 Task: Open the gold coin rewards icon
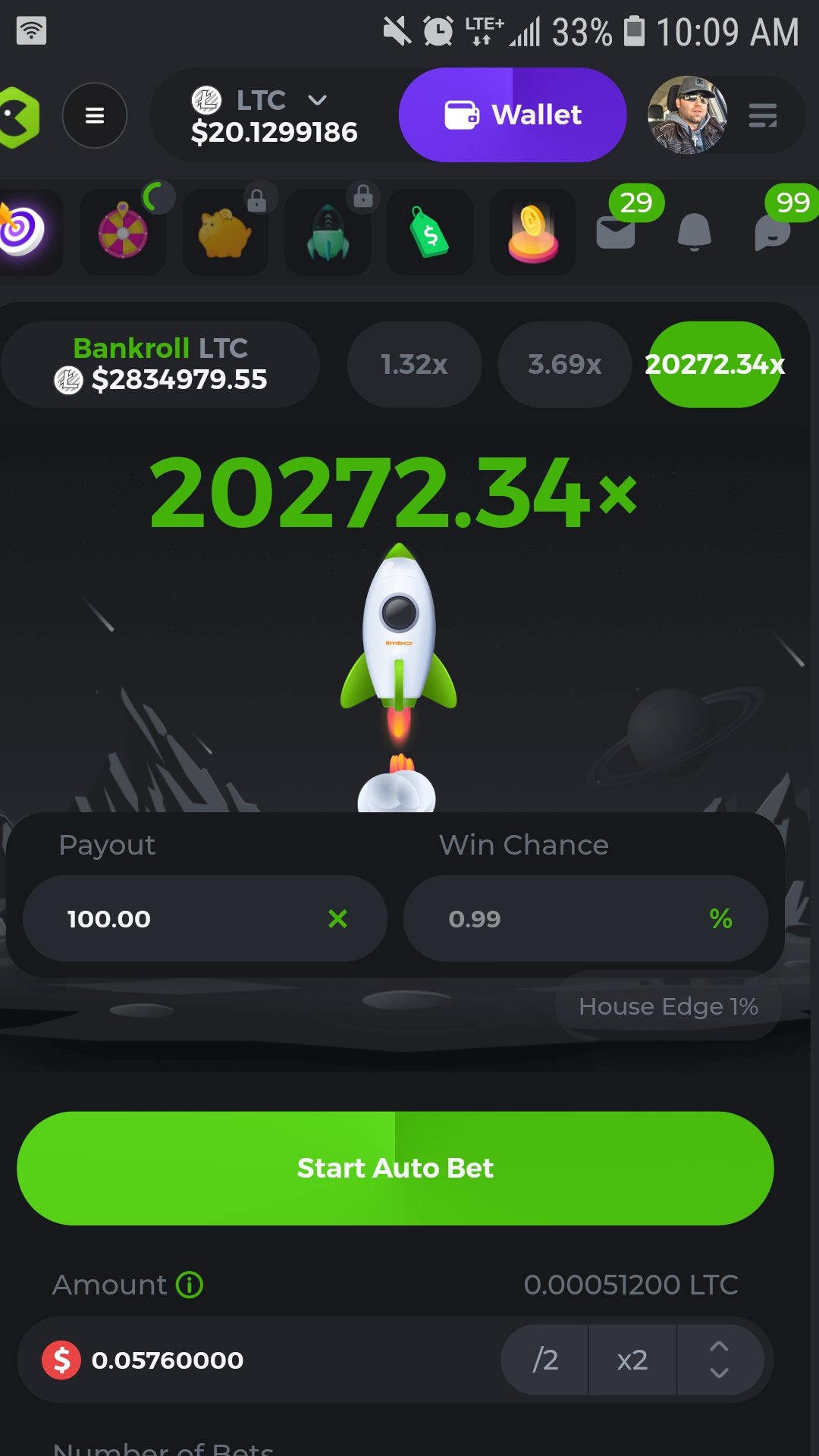click(x=532, y=232)
